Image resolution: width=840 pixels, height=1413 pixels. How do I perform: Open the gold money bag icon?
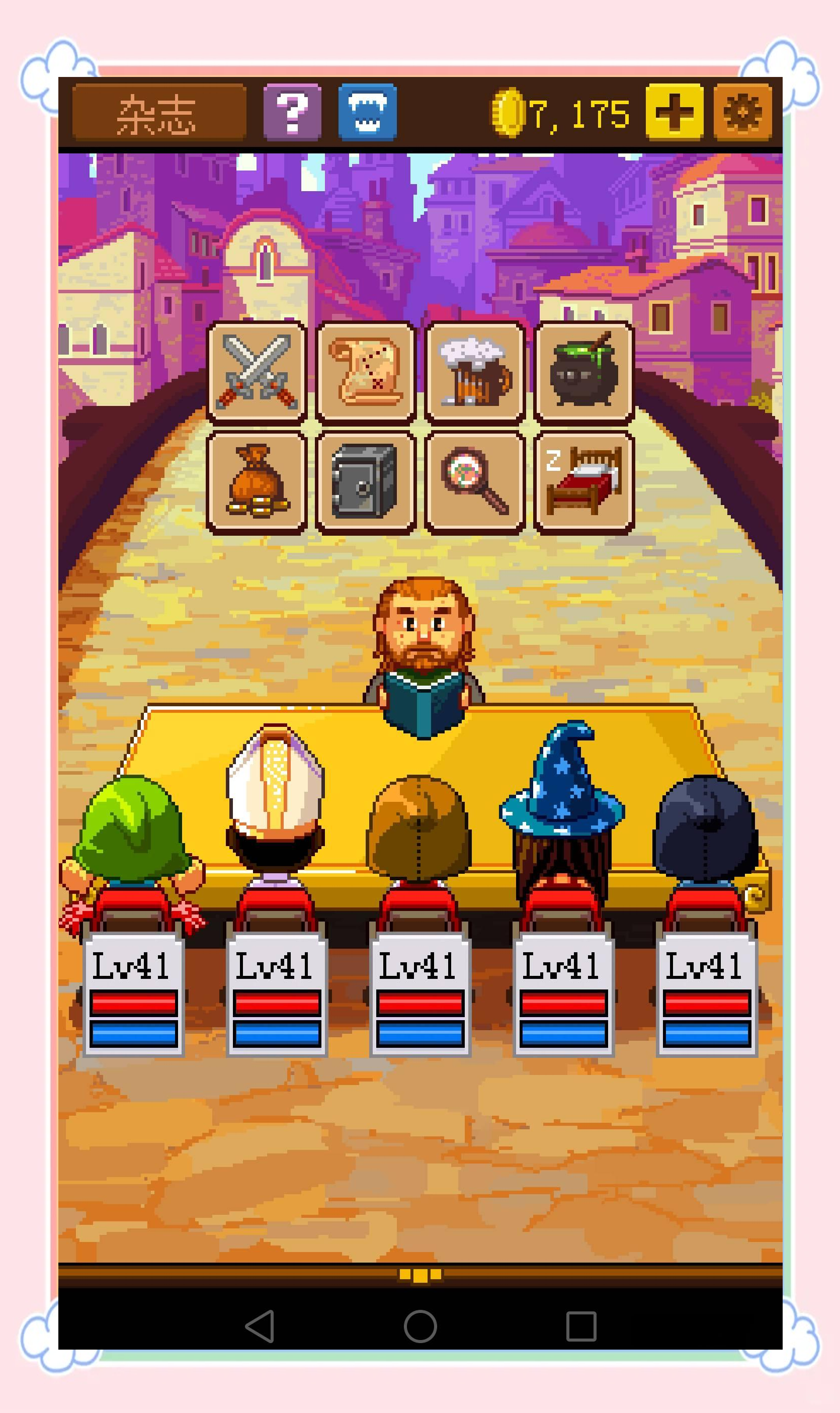[257, 482]
